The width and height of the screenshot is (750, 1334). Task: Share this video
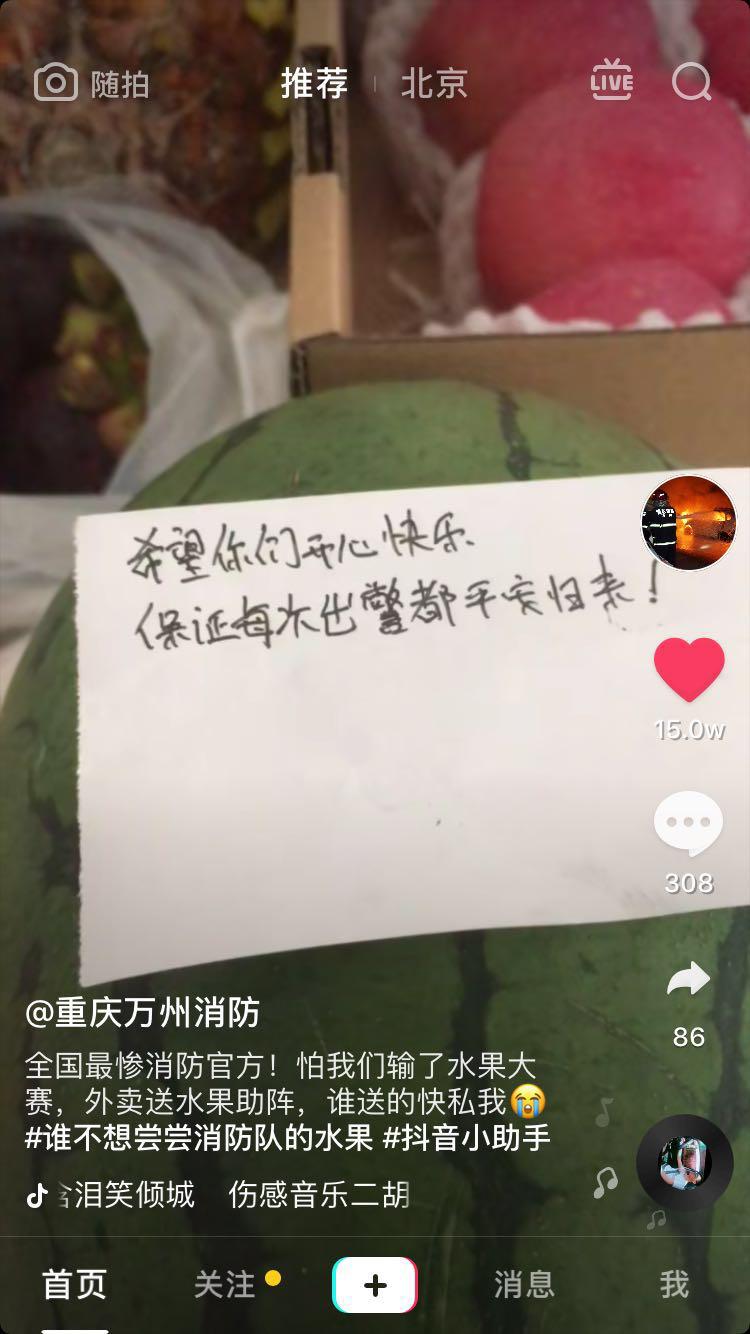click(x=689, y=980)
